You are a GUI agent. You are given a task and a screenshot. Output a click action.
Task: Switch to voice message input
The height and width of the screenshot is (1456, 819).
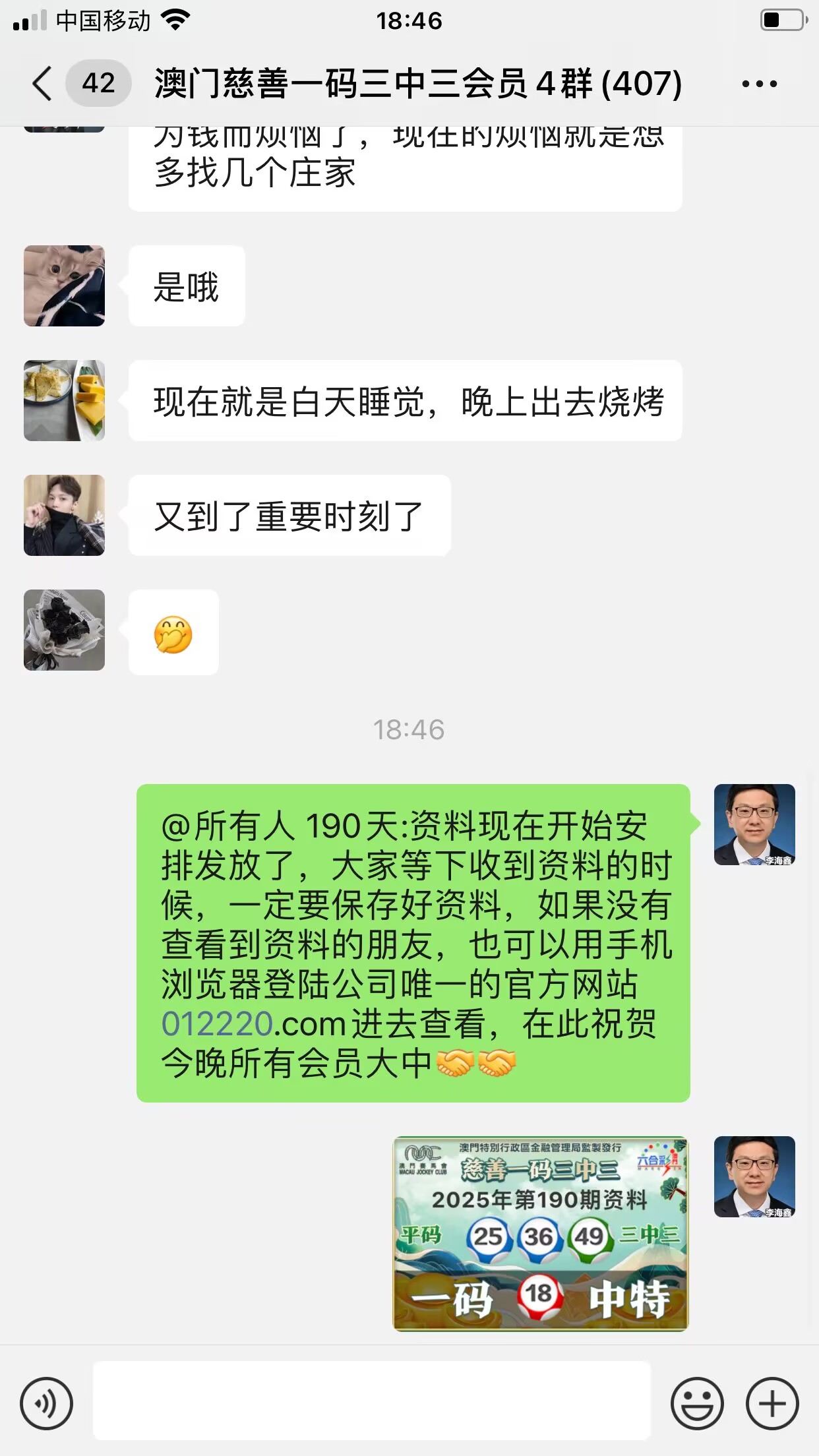(x=46, y=1403)
